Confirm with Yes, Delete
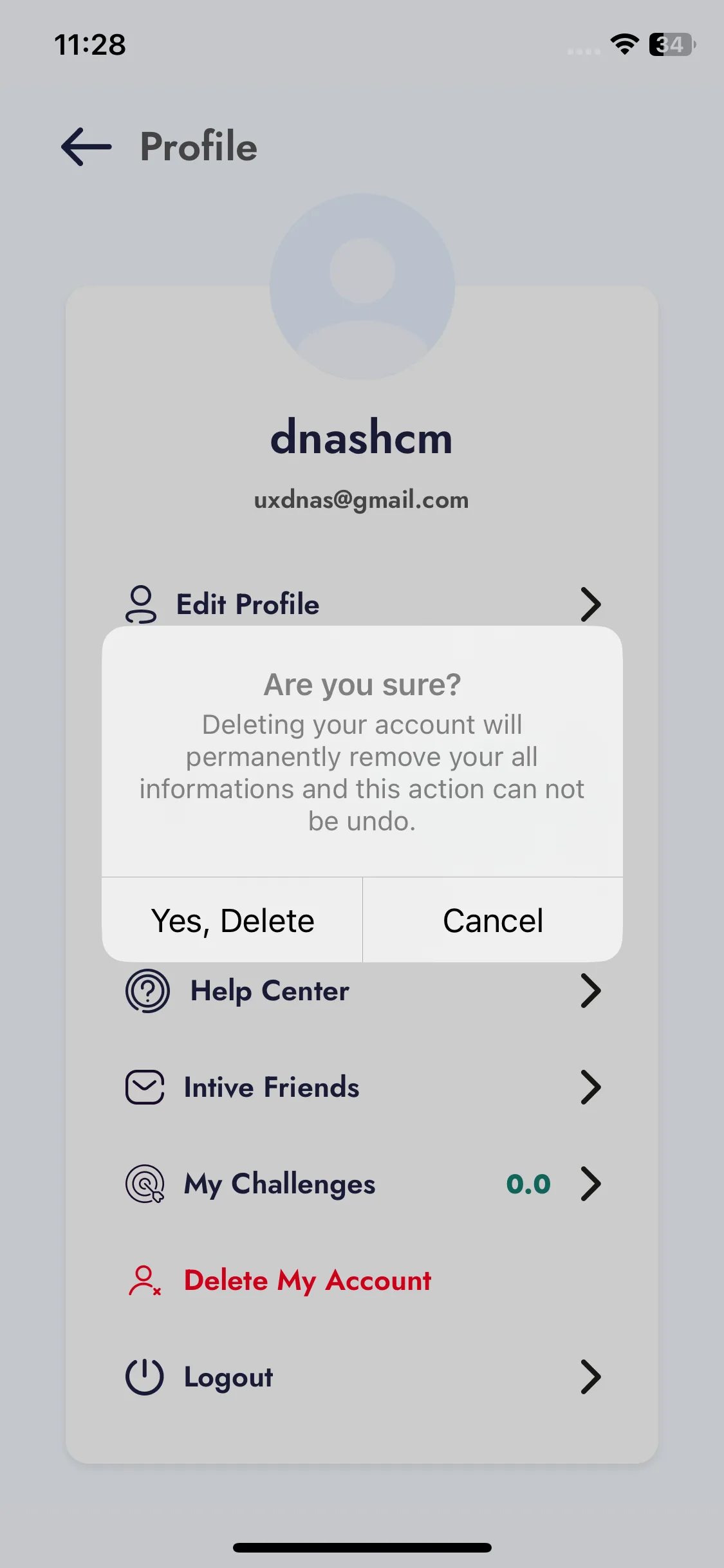 pyautogui.click(x=232, y=920)
